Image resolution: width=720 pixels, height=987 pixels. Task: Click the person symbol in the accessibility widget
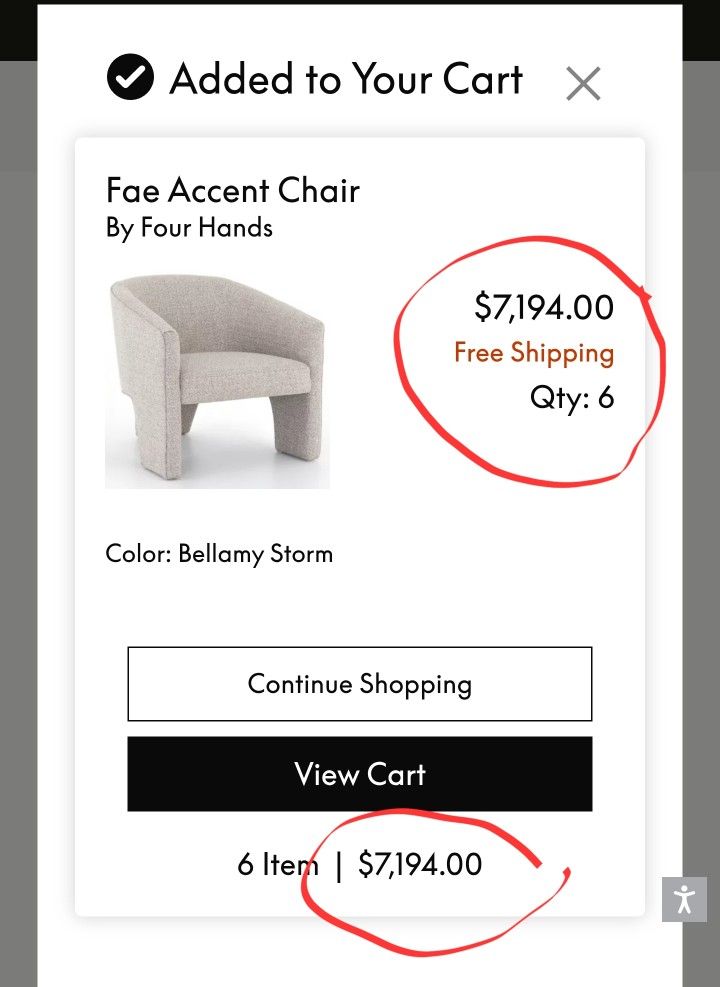[x=686, y=899]
